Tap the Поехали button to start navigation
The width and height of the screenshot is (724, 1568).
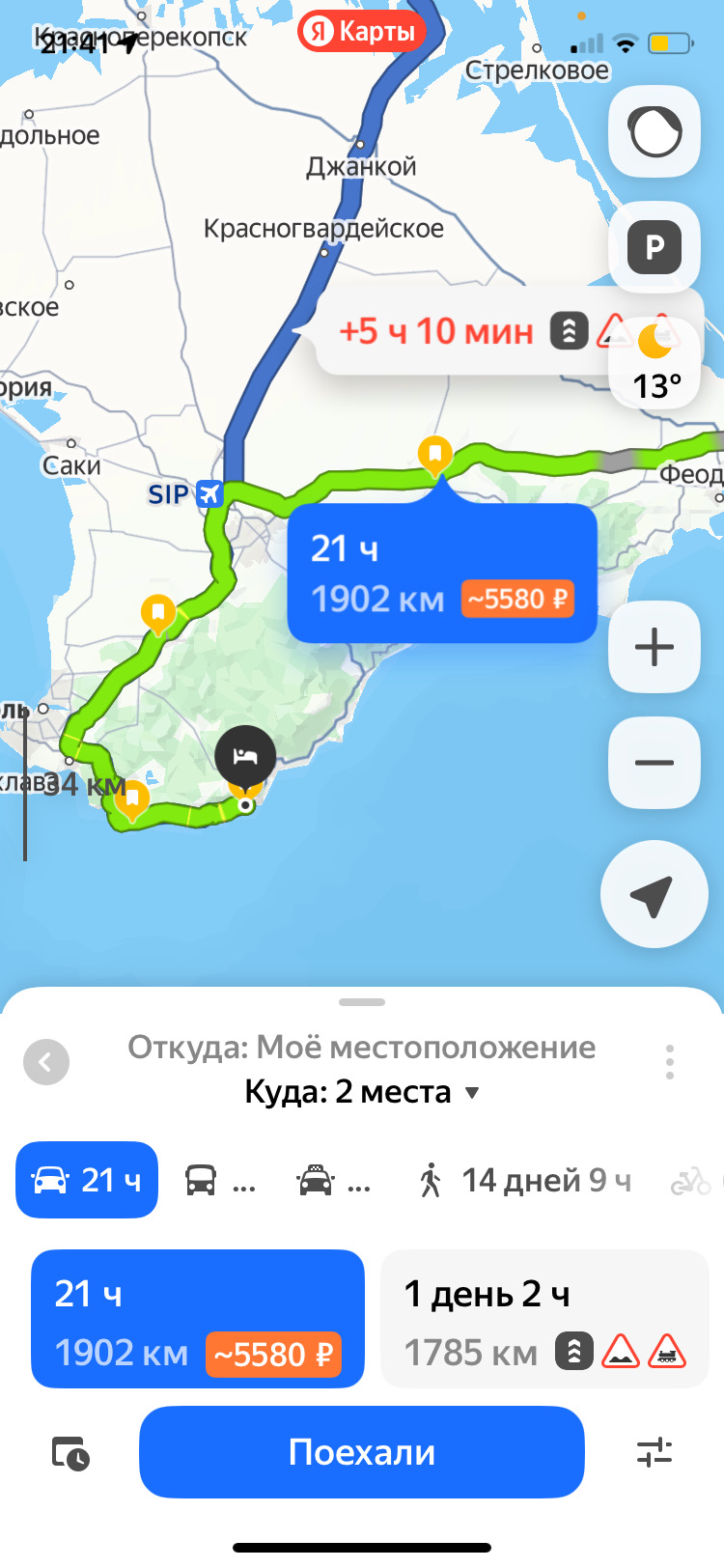[361, 1451]
